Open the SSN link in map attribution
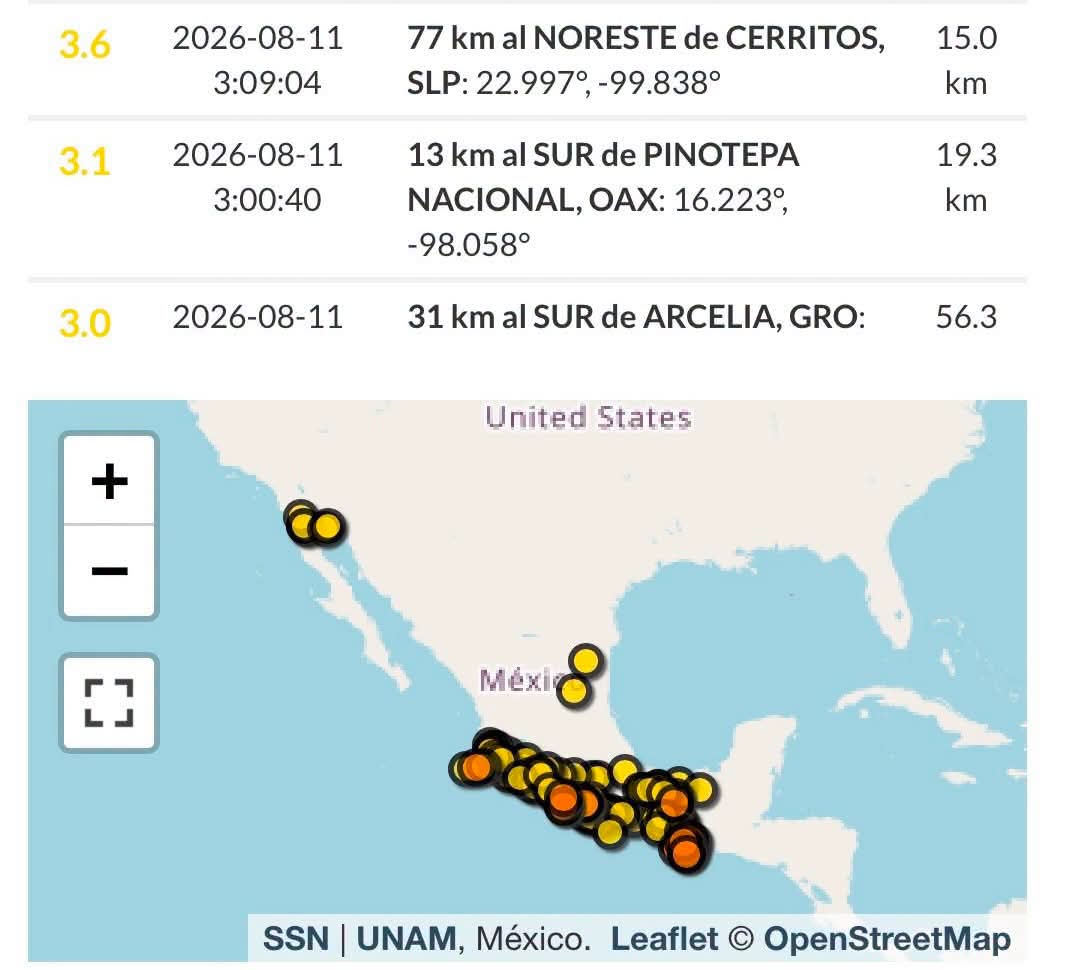This screenshot has height=970, width=1088. point(296,939)
